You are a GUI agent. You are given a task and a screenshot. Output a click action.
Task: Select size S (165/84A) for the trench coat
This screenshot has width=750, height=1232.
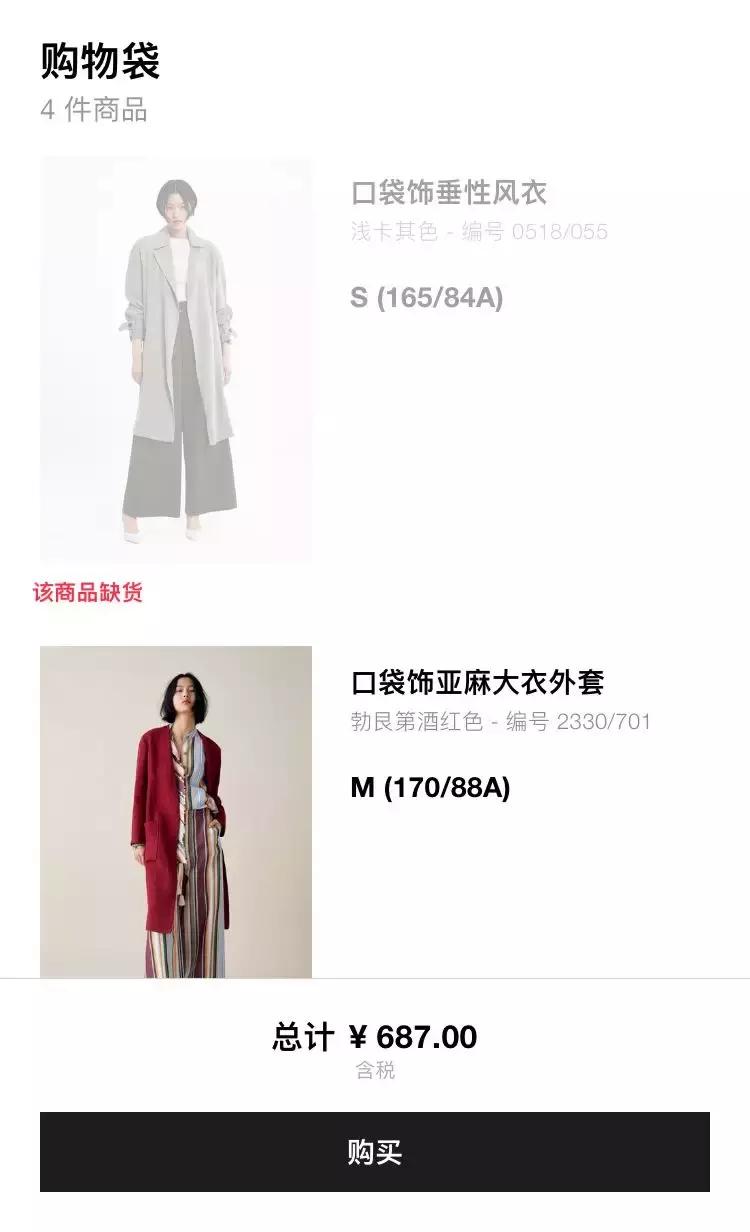pos(425,298)
